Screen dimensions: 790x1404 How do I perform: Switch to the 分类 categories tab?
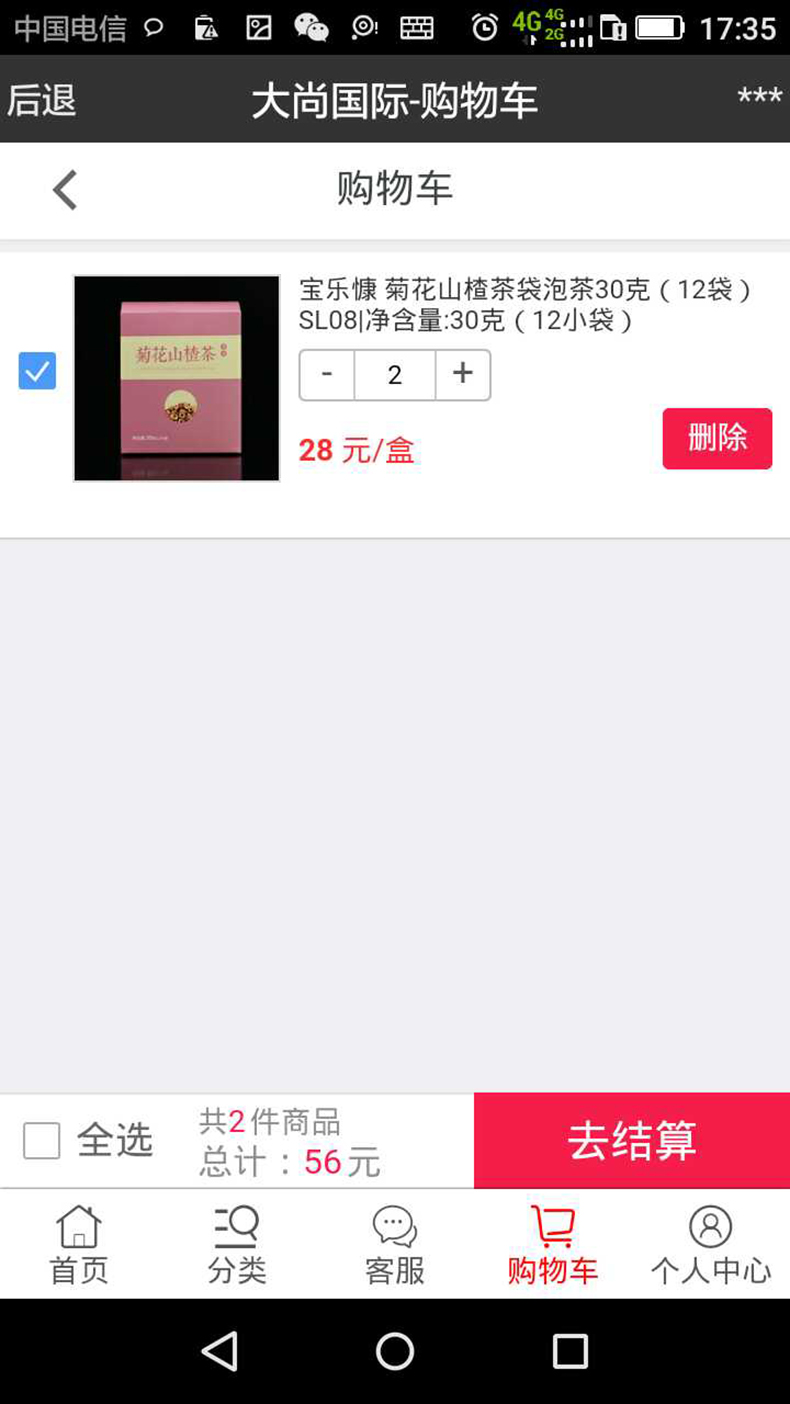coord(237,1245)
